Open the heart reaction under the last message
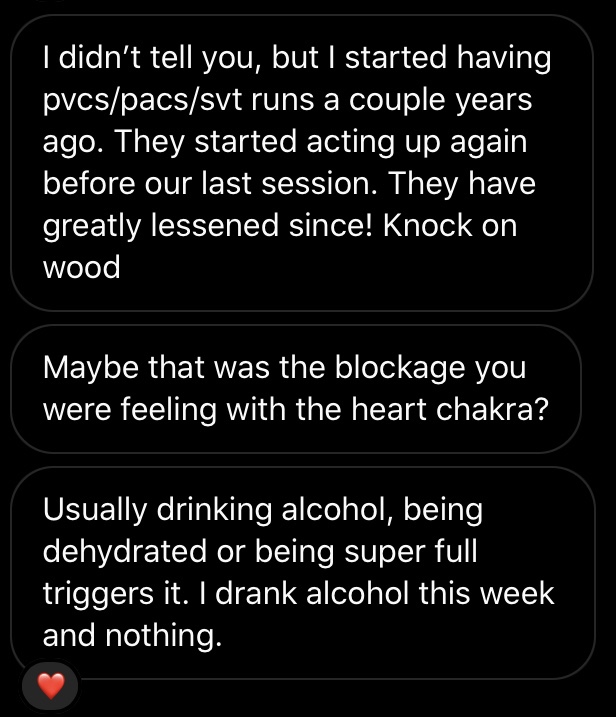The height and width of the screenshot is (717, 616). pyautogui.click(x=50, y=688)
